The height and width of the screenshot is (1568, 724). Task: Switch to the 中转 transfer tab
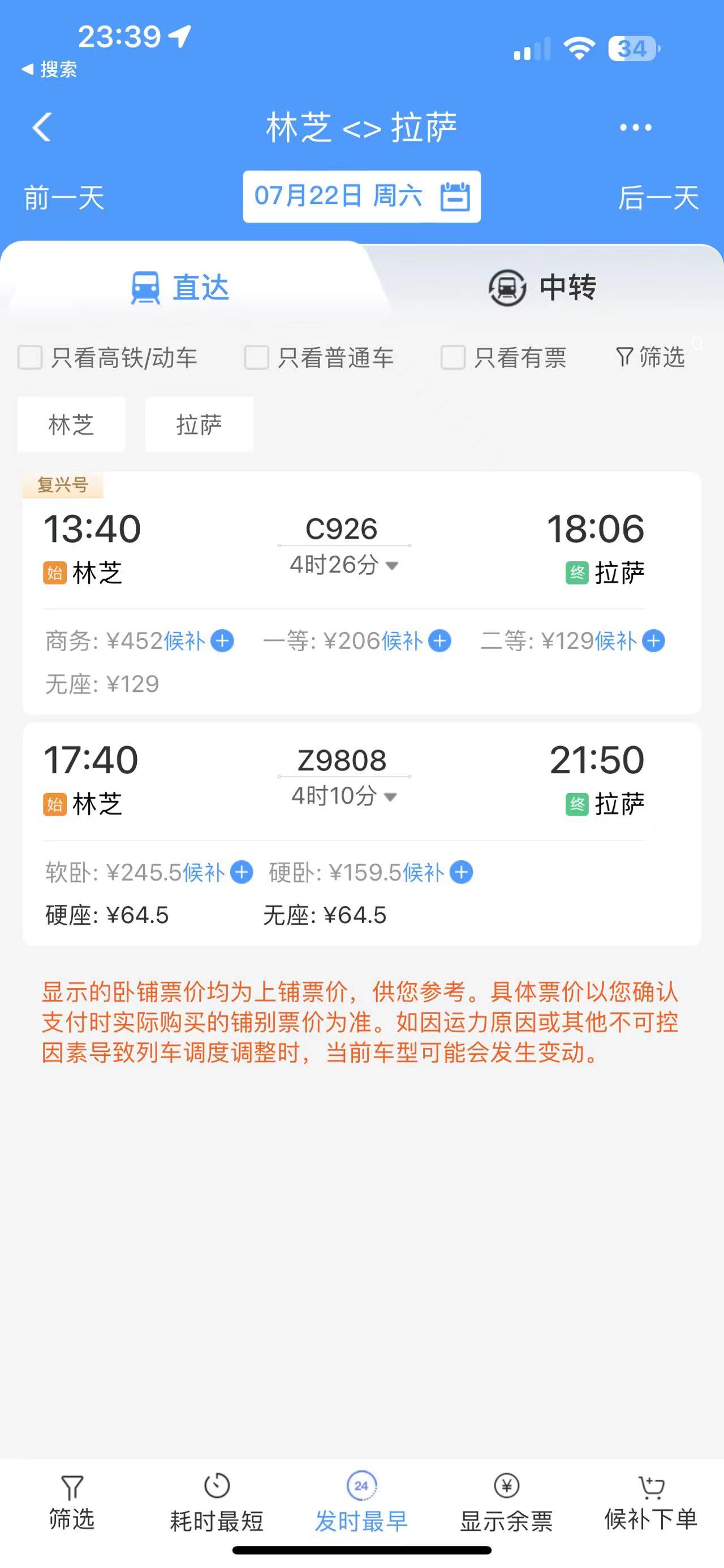(x=542, y=287)
